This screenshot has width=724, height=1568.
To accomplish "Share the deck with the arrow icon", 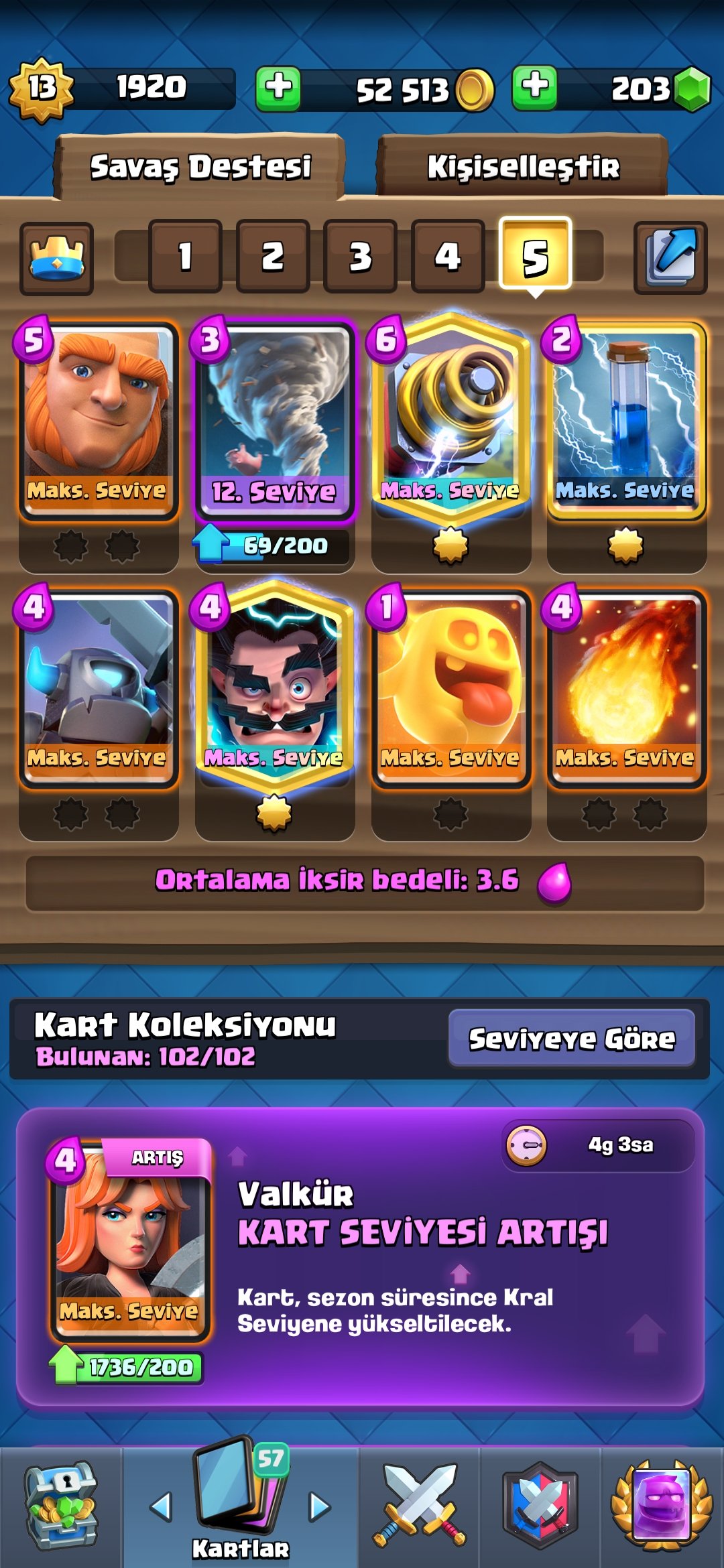I will 670,258.
